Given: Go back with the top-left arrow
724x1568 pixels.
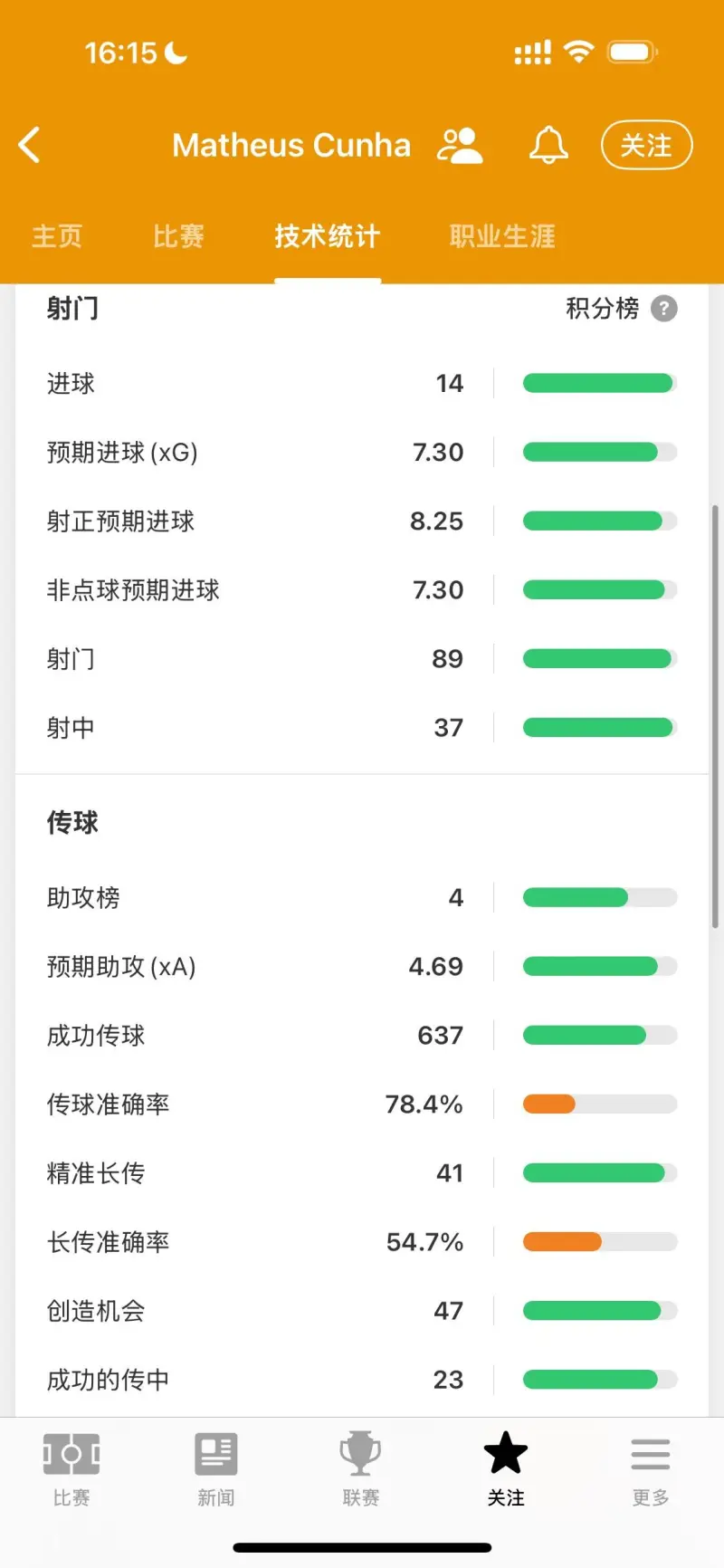Looking at the screenshot, I should pos(29,145).
